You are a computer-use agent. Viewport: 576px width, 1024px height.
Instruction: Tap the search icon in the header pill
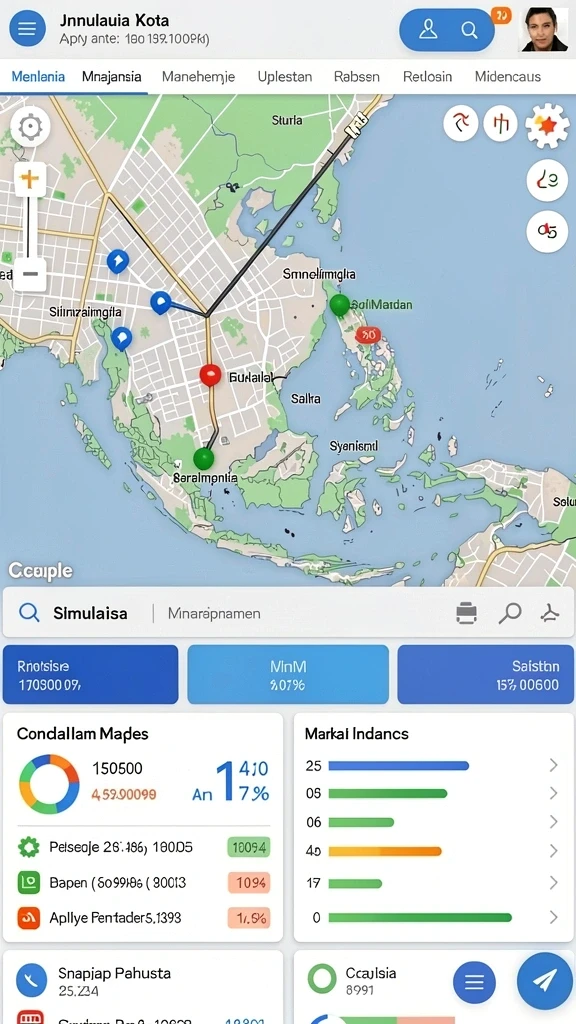point(470,29)
